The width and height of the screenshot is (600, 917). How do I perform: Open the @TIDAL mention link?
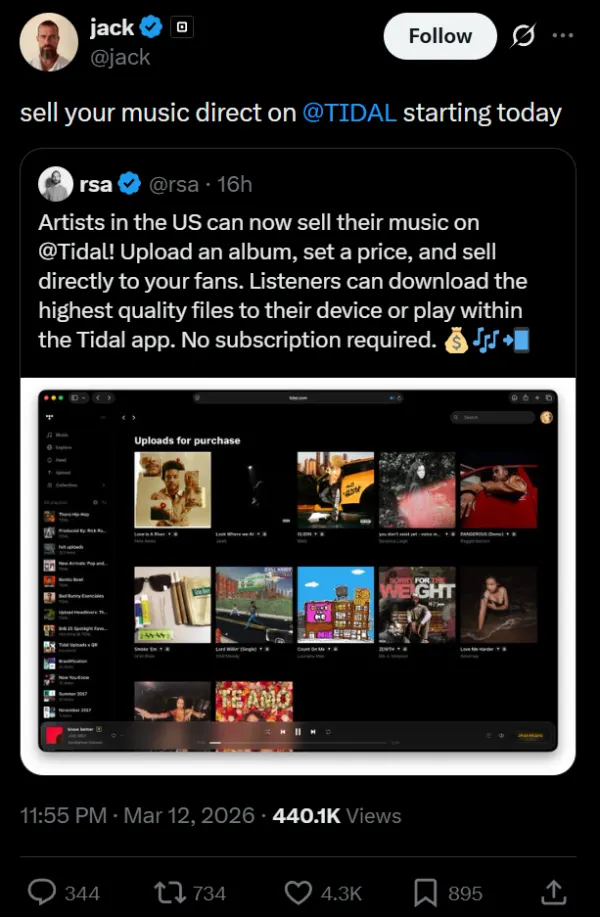[349, 112]
